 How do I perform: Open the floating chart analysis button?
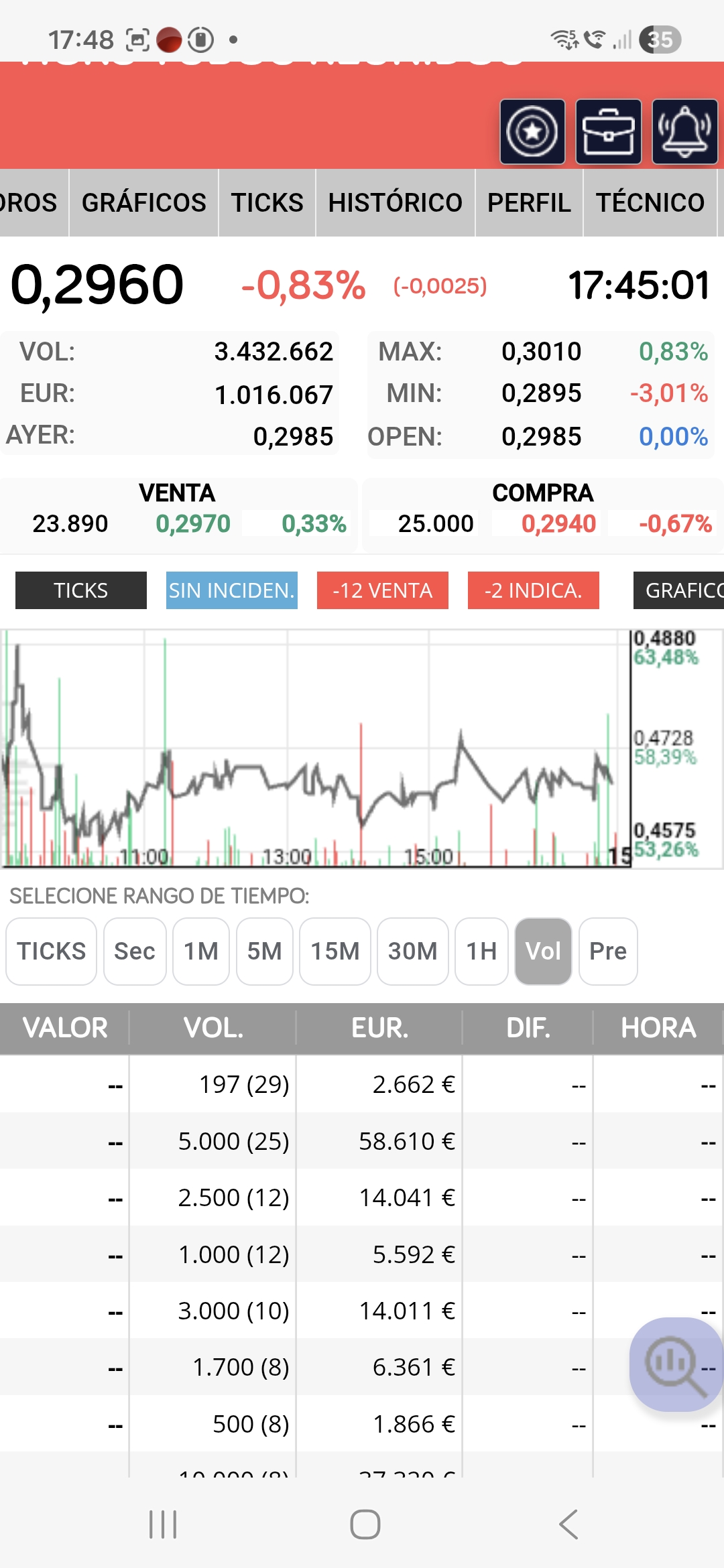tap(675, 1364)
